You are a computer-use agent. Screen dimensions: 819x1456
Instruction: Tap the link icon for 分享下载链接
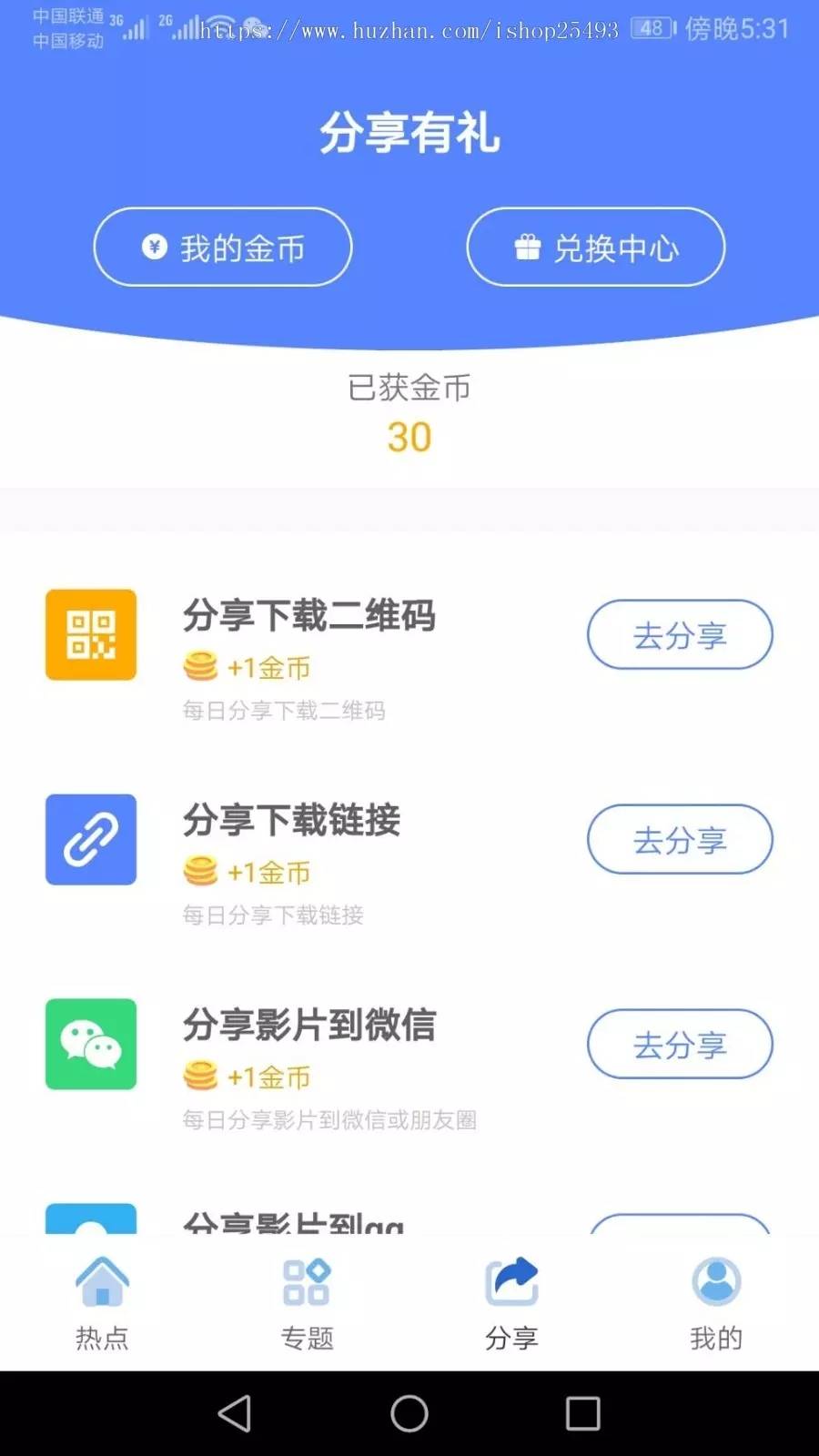pos(90,840)
